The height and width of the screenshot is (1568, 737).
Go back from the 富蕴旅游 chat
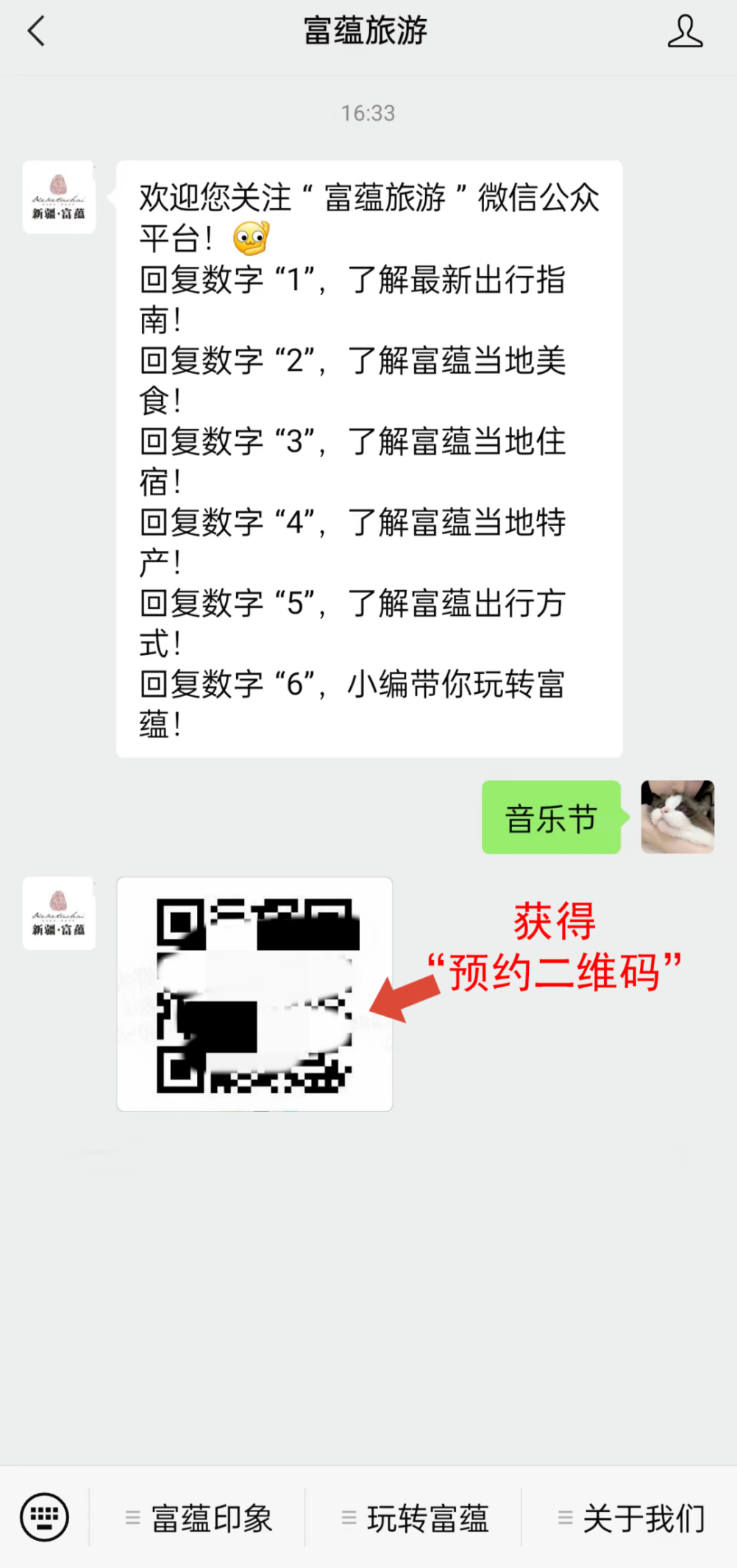coord(37,32)
